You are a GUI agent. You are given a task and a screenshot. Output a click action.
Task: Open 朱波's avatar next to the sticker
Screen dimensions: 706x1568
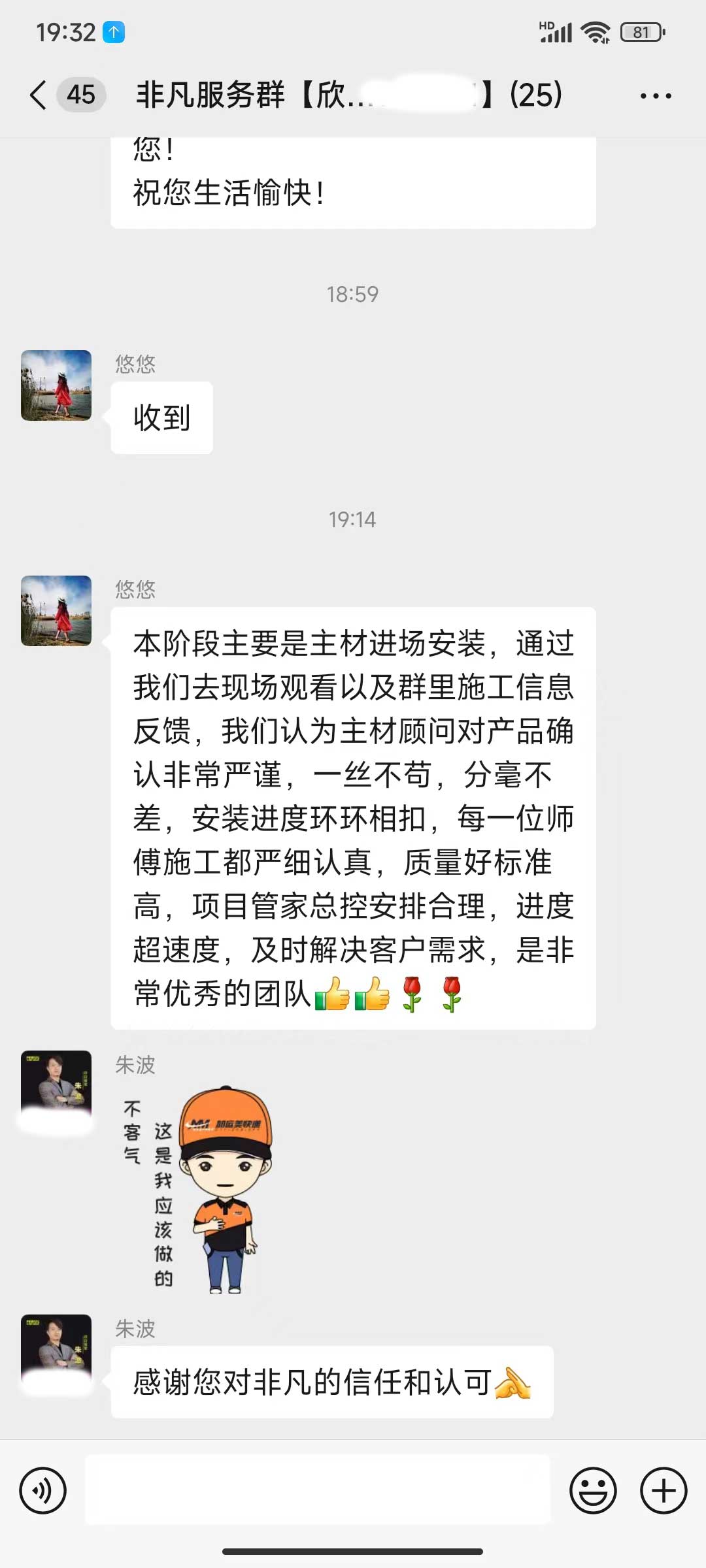[56, 1085]
